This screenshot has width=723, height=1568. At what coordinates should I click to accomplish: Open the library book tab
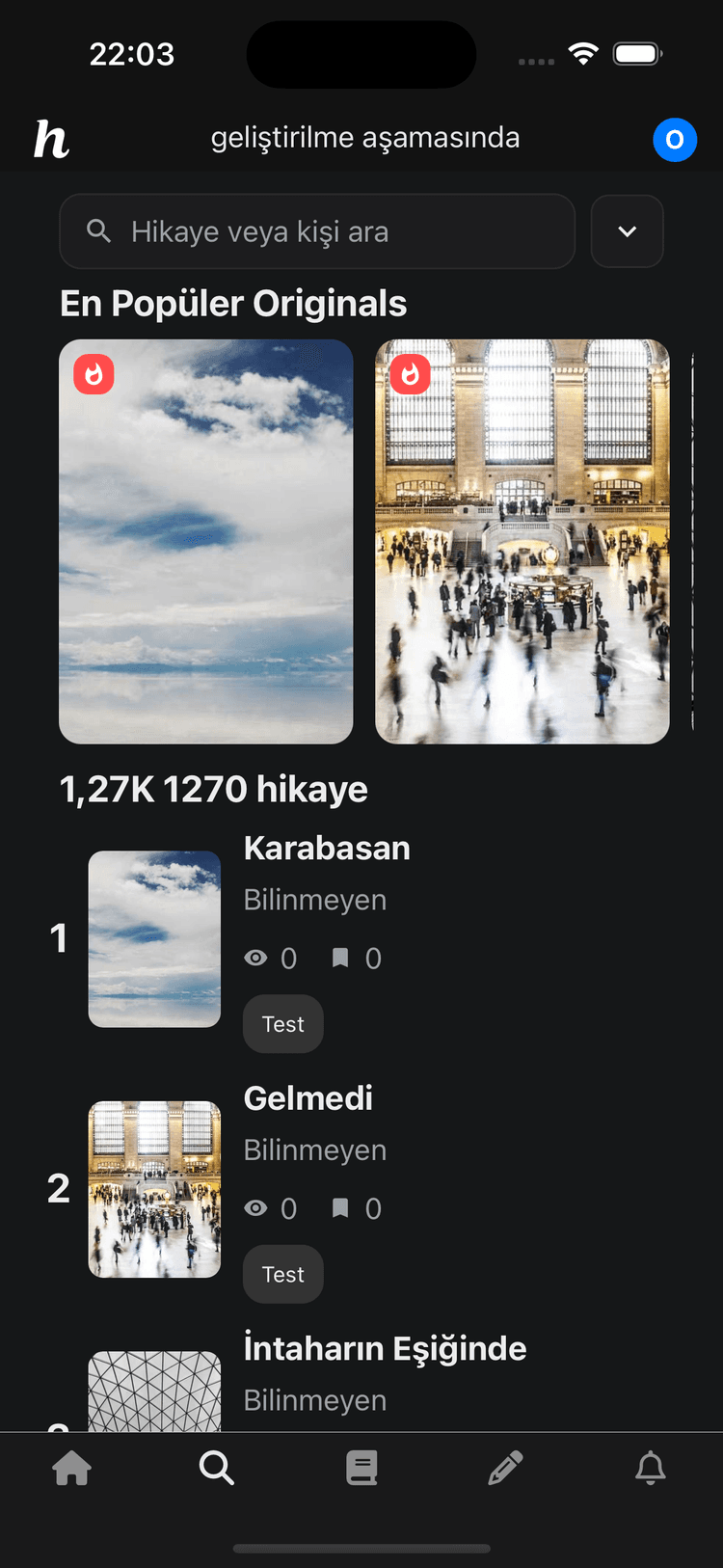coord(361,1469)
